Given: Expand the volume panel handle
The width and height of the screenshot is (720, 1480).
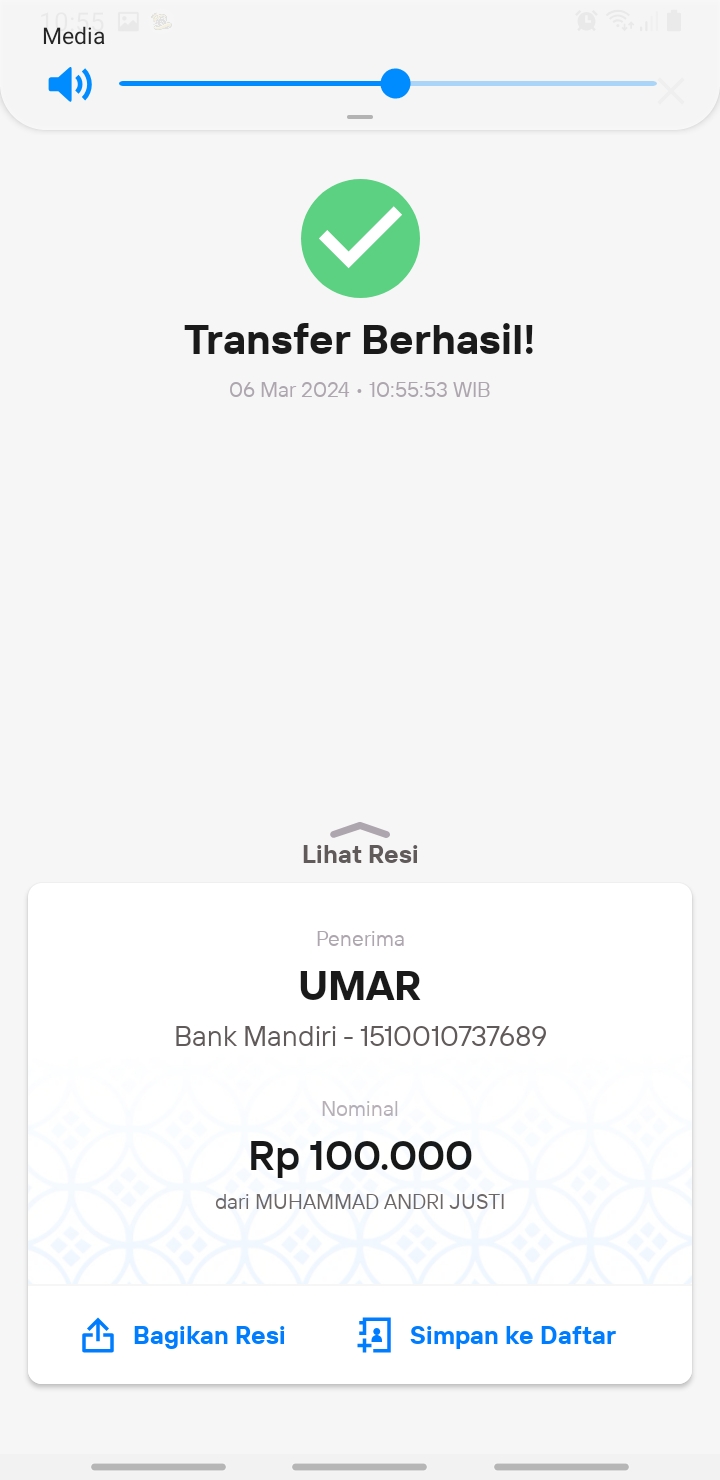Looking at the screenshot, I should click(360, 117).
